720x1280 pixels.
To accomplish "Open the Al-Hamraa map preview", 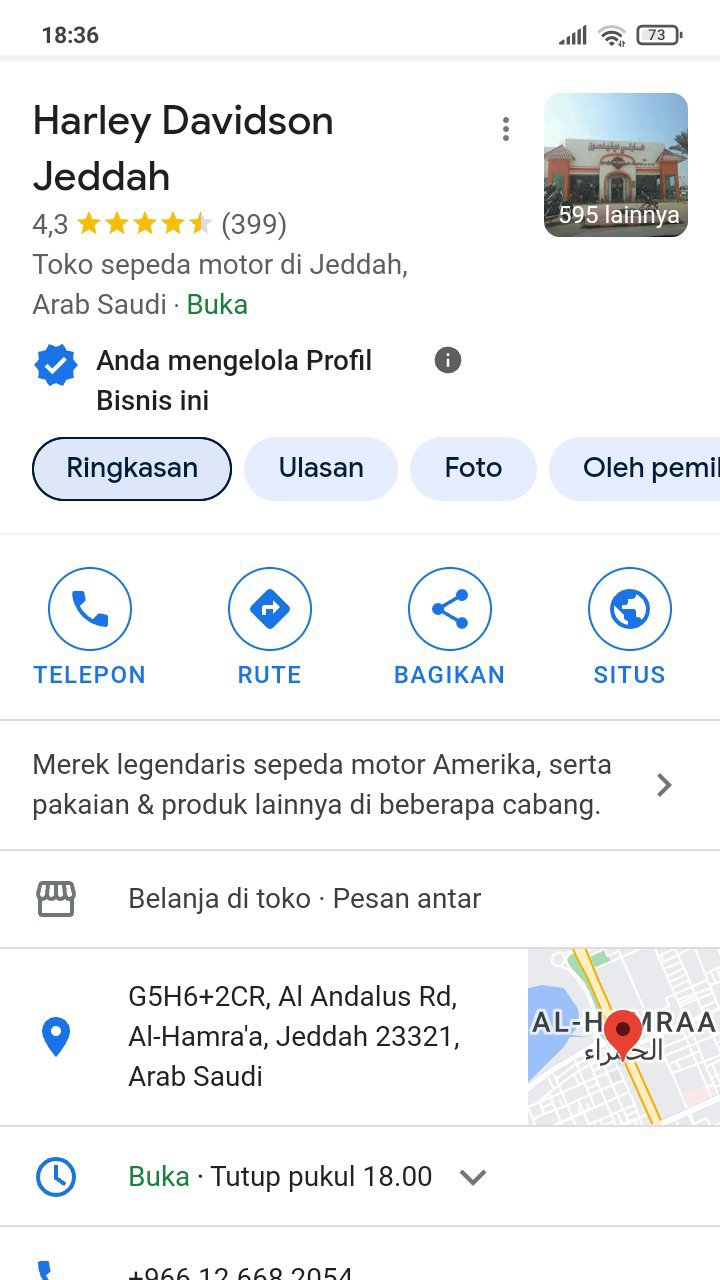I will pos(623,1036).
